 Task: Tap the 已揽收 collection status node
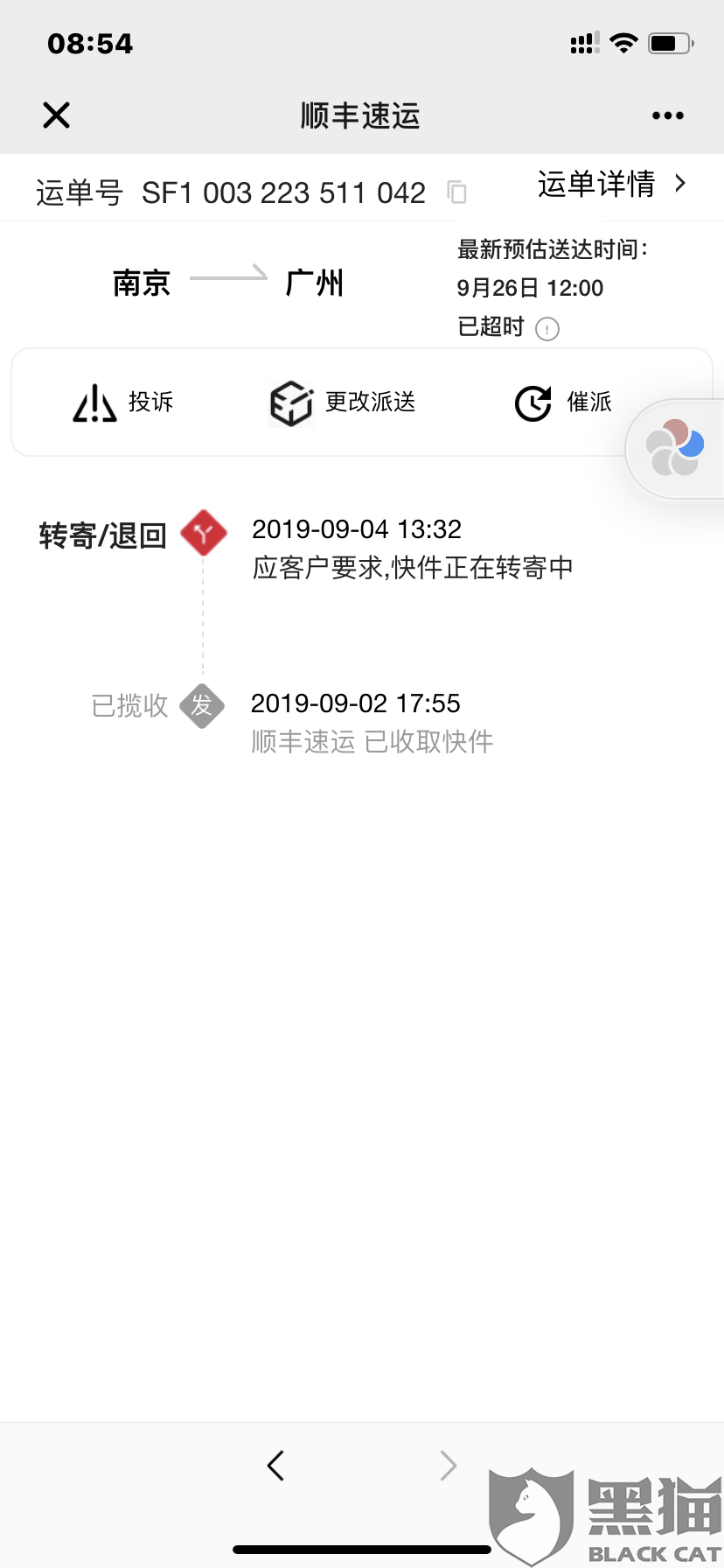(202, 706)
